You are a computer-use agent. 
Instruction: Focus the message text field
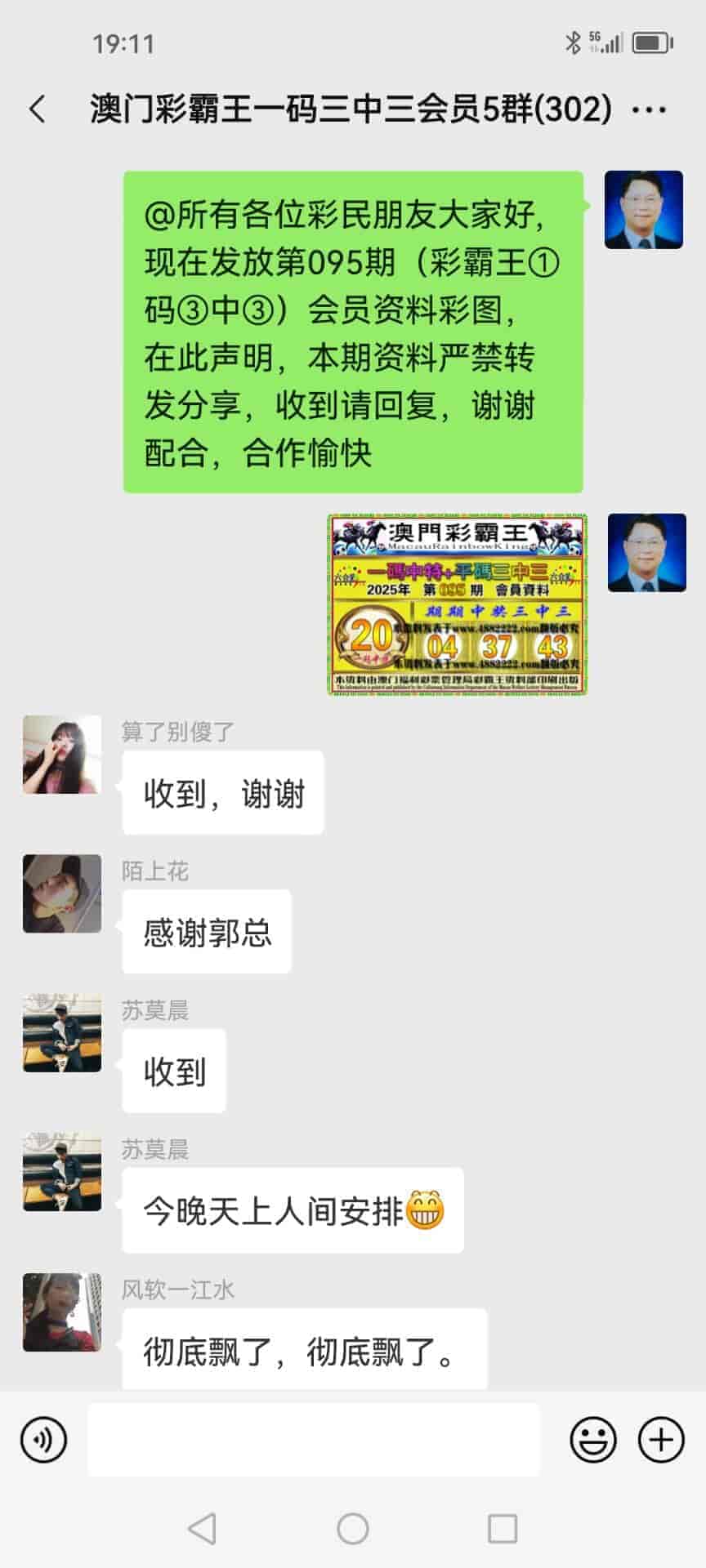314,1440
